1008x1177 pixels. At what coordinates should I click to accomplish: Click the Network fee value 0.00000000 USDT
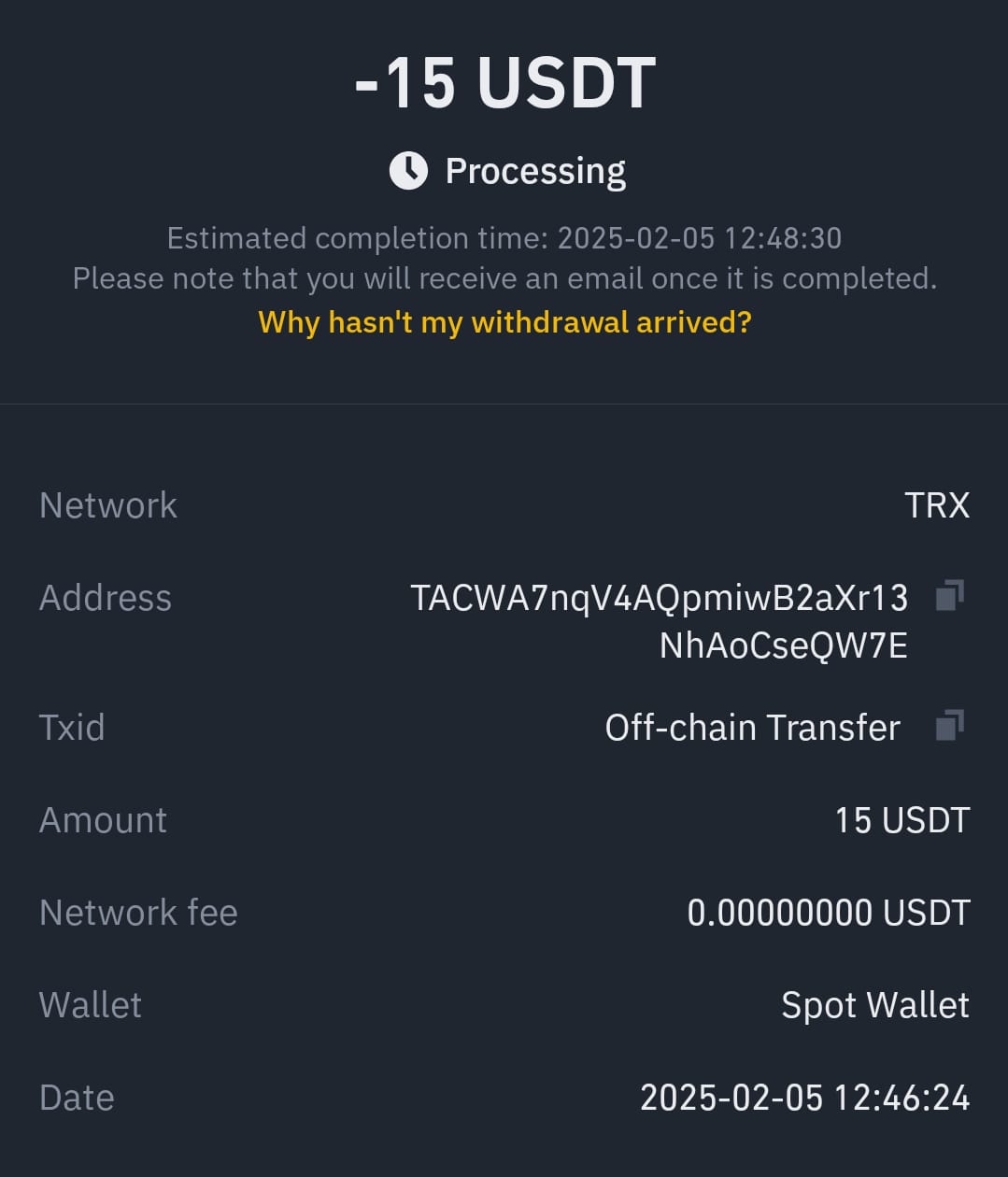click(829, 912)
